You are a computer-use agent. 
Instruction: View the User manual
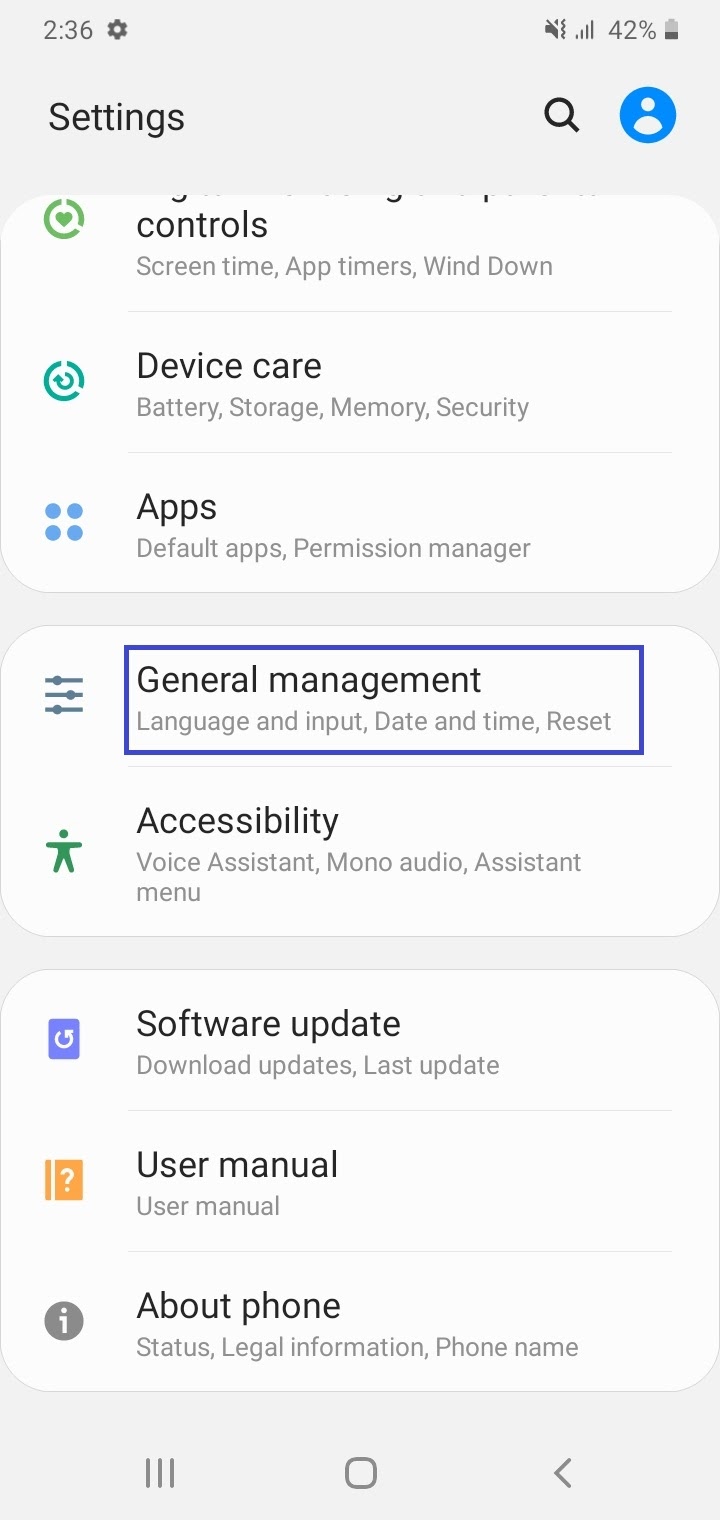(x=360, y=1181)
